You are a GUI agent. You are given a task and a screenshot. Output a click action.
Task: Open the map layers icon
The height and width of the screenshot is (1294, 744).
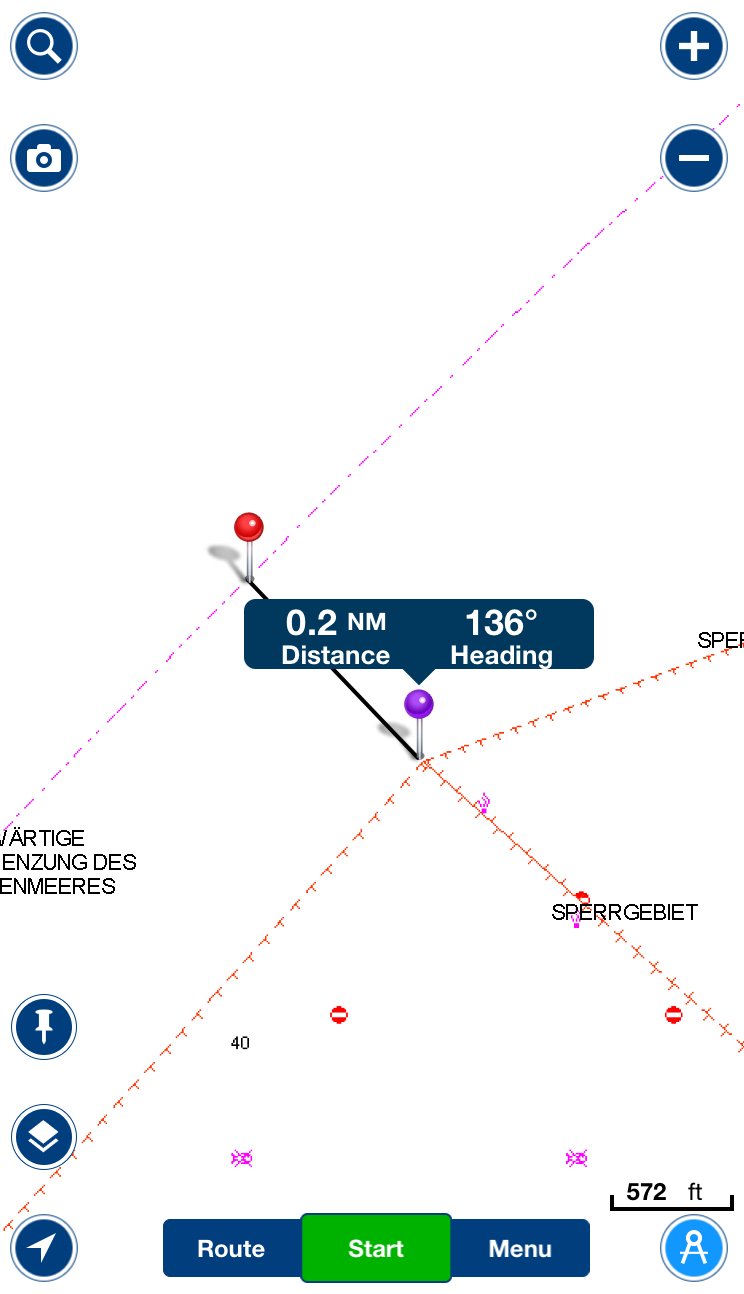pos(44,1138)
